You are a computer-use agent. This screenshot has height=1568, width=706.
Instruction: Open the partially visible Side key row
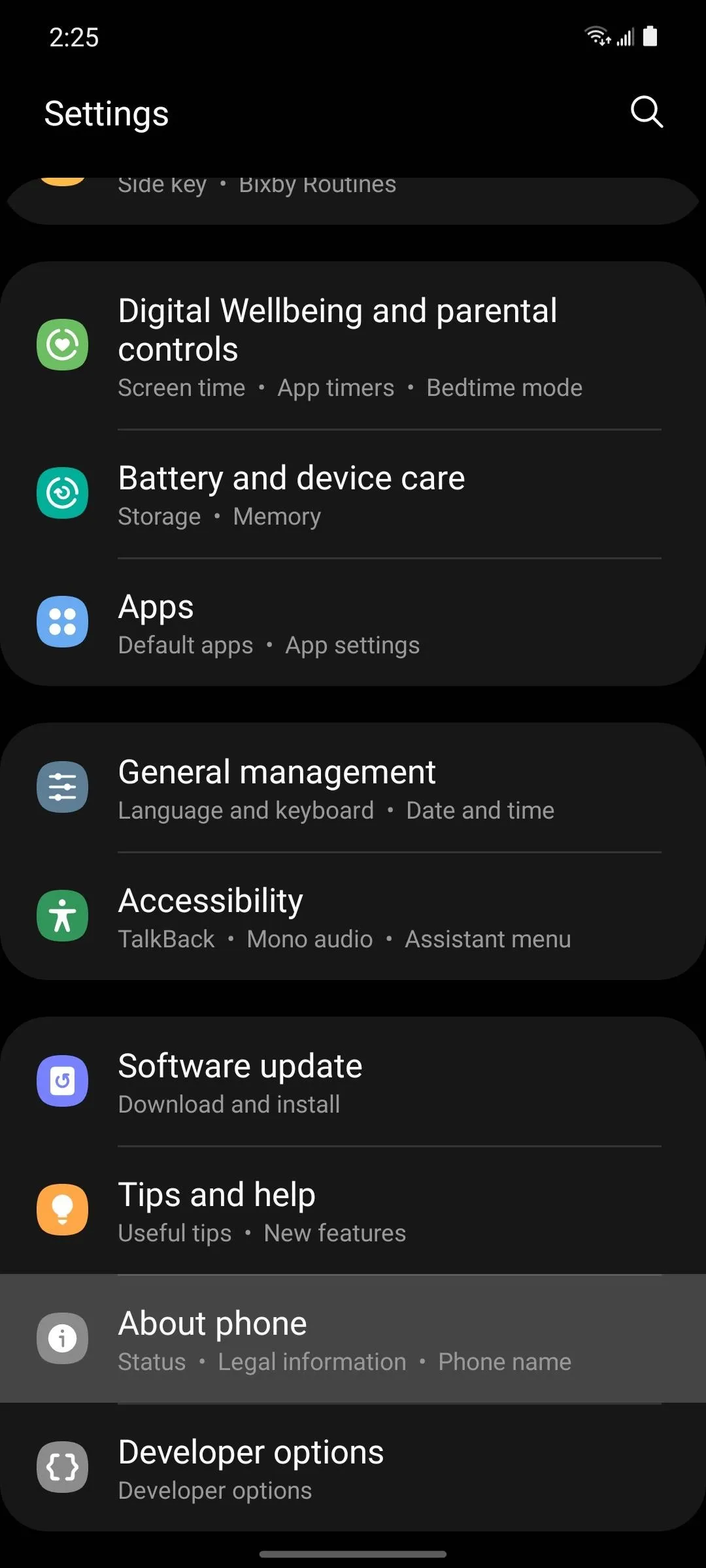pos(353,200)
